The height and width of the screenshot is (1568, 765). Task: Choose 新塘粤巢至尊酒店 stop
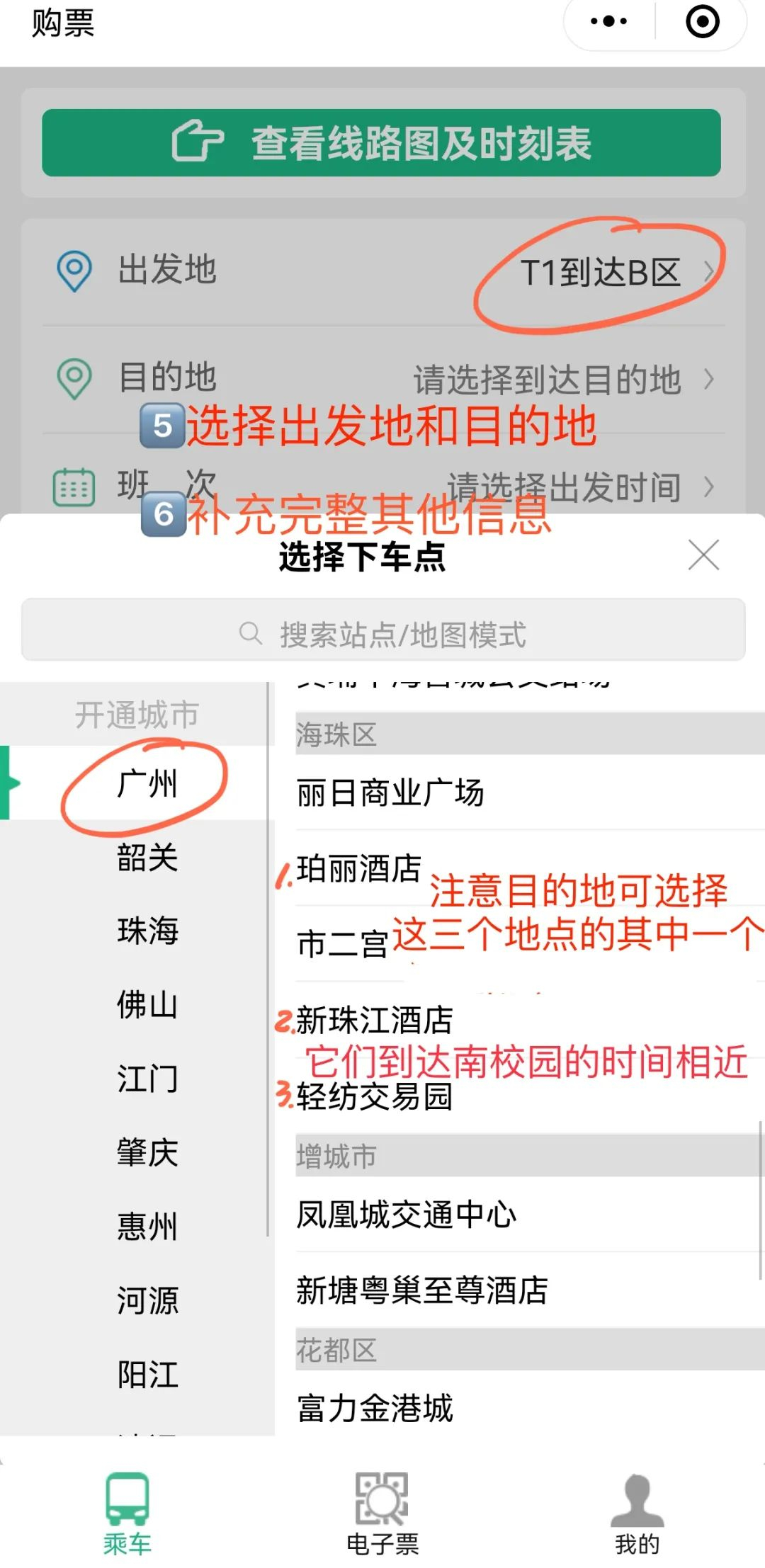421,1290
